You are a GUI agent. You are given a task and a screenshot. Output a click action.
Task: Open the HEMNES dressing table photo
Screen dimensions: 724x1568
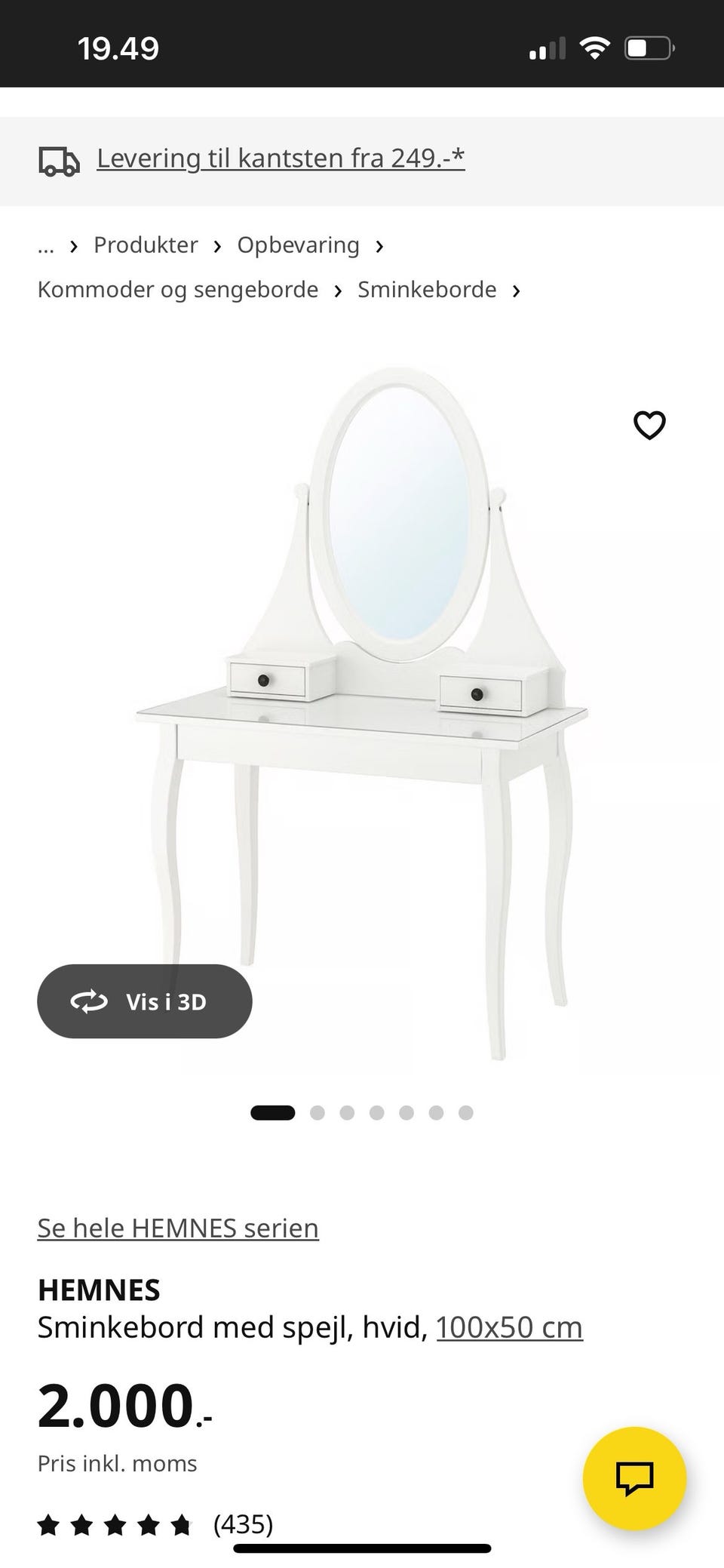362,709
